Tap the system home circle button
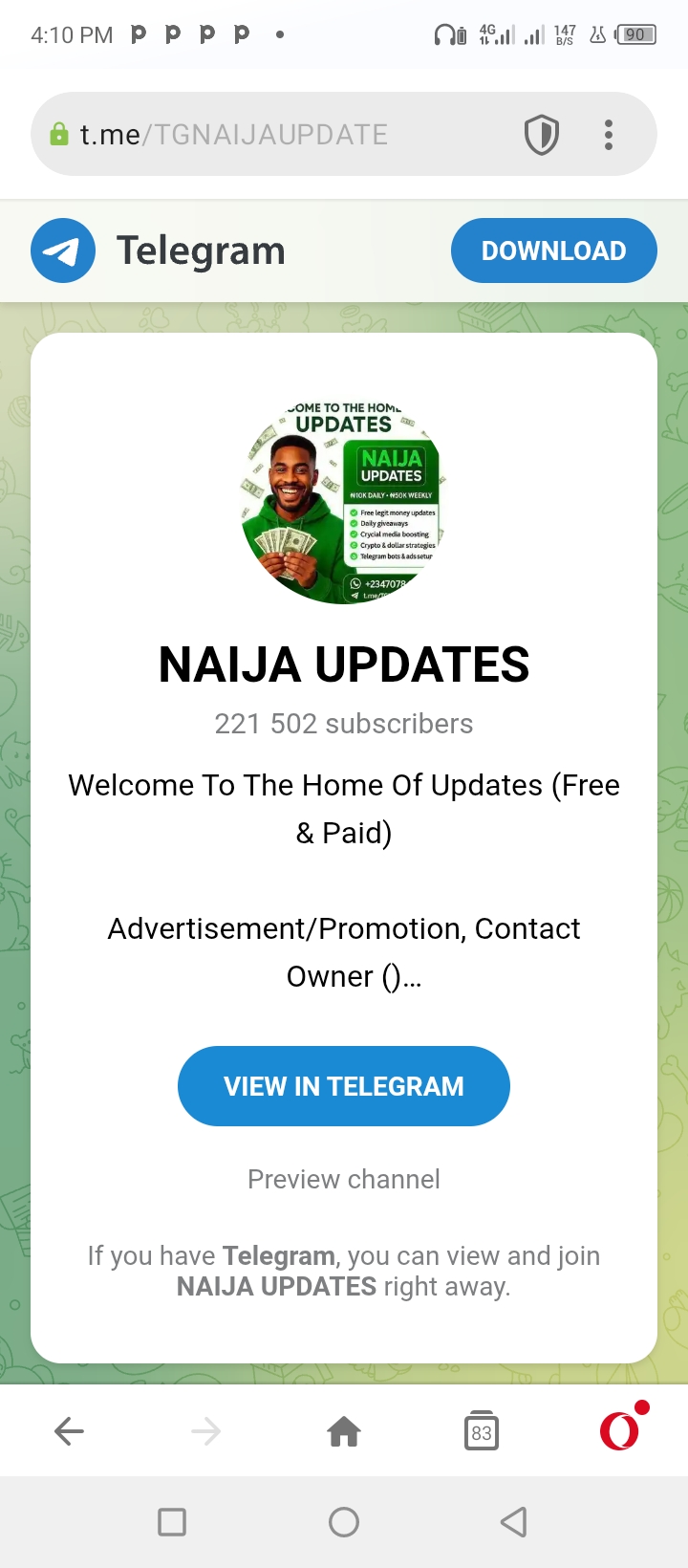The width and height of the screenshot is (688, 1568). coord(344,1521)
